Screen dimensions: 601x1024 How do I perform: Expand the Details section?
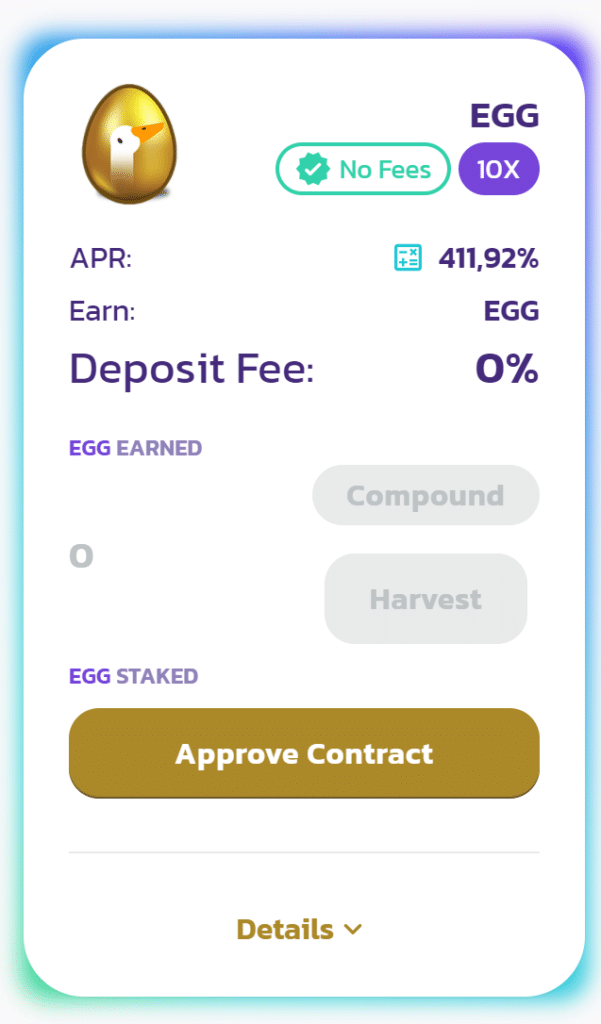(300, 929)
